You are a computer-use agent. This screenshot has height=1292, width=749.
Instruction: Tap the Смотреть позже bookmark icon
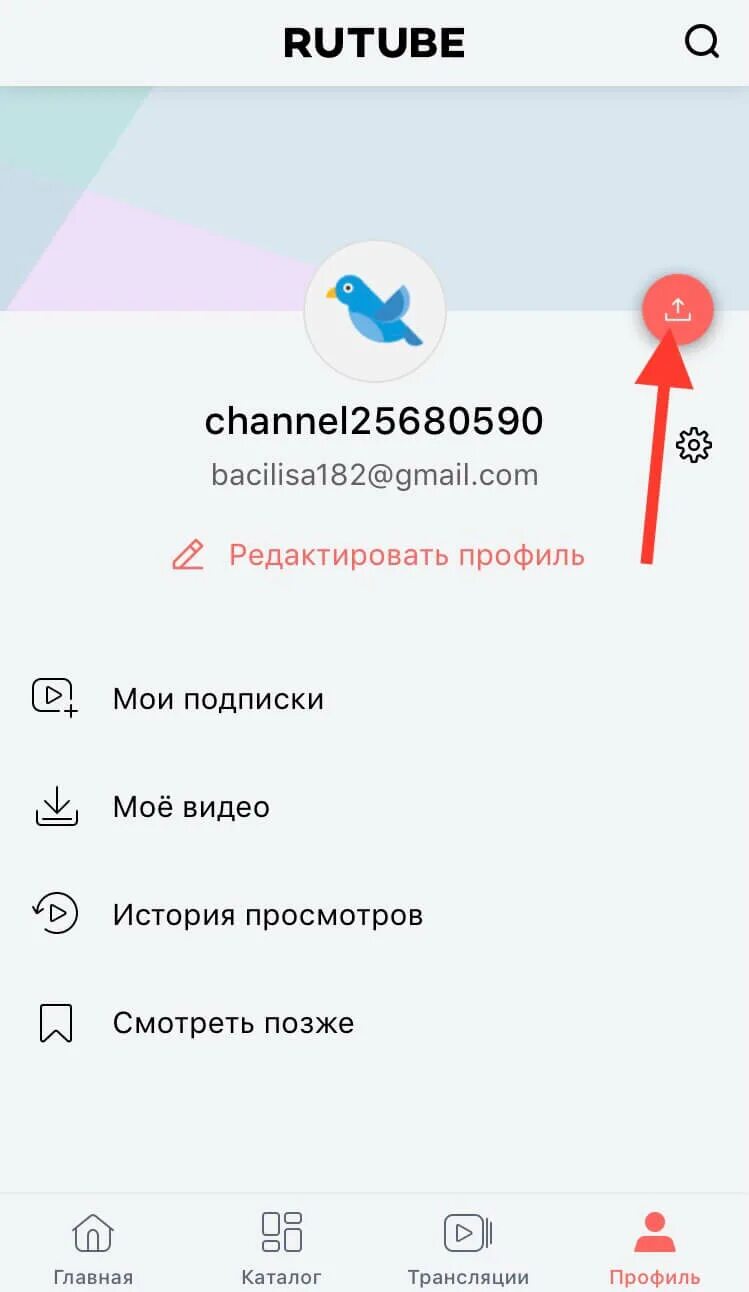tap(55, 1022)
